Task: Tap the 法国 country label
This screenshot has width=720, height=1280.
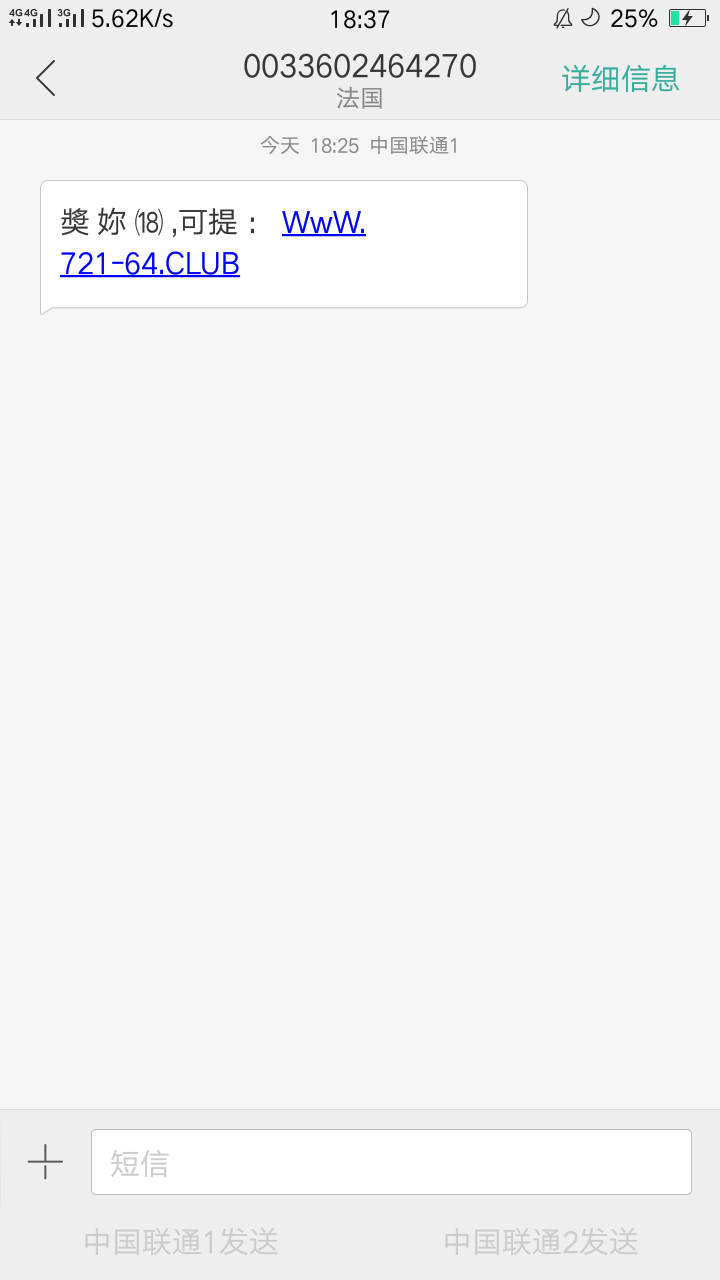Action: point(360,97)
